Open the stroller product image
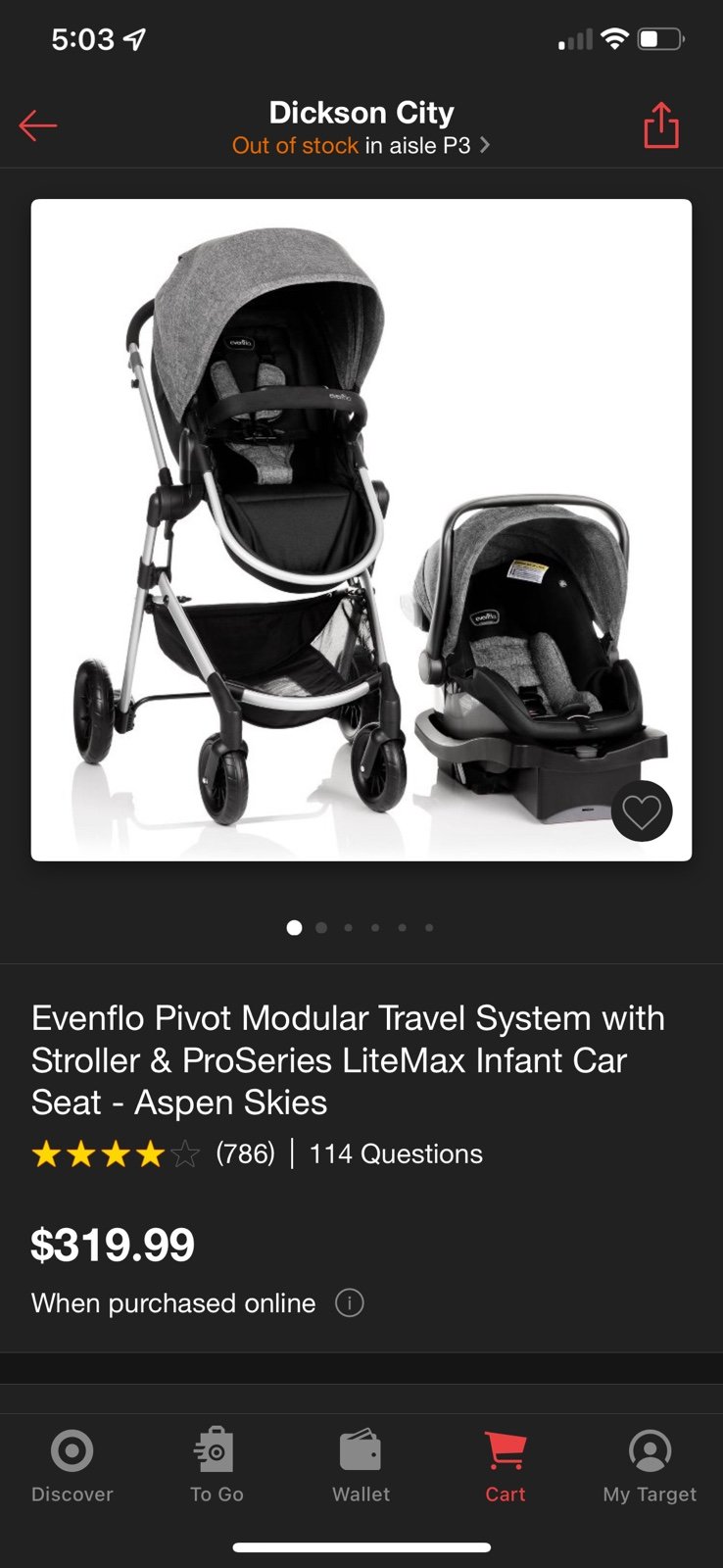This screenshot has width=723, height=1568. (361, 530)
